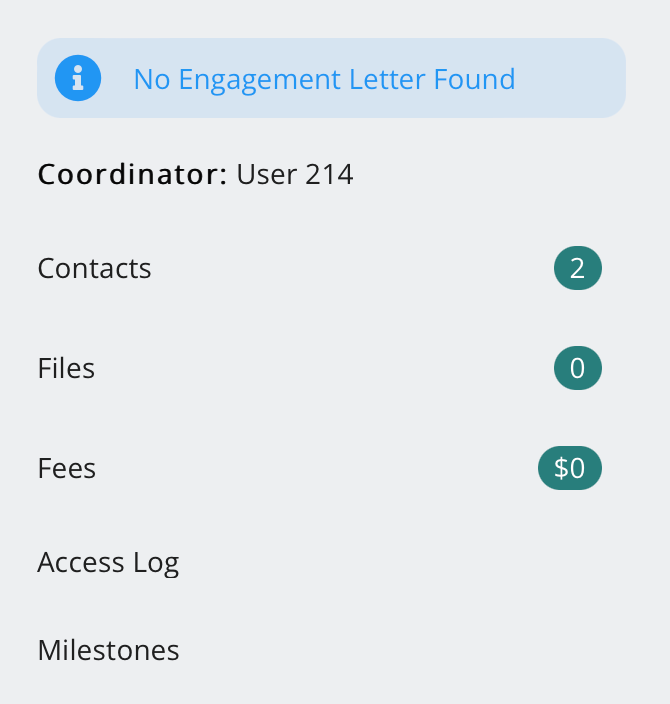The height and width of the screenshot is (704, 670).
Task: Open the Files section
Action: pos(66,368)
